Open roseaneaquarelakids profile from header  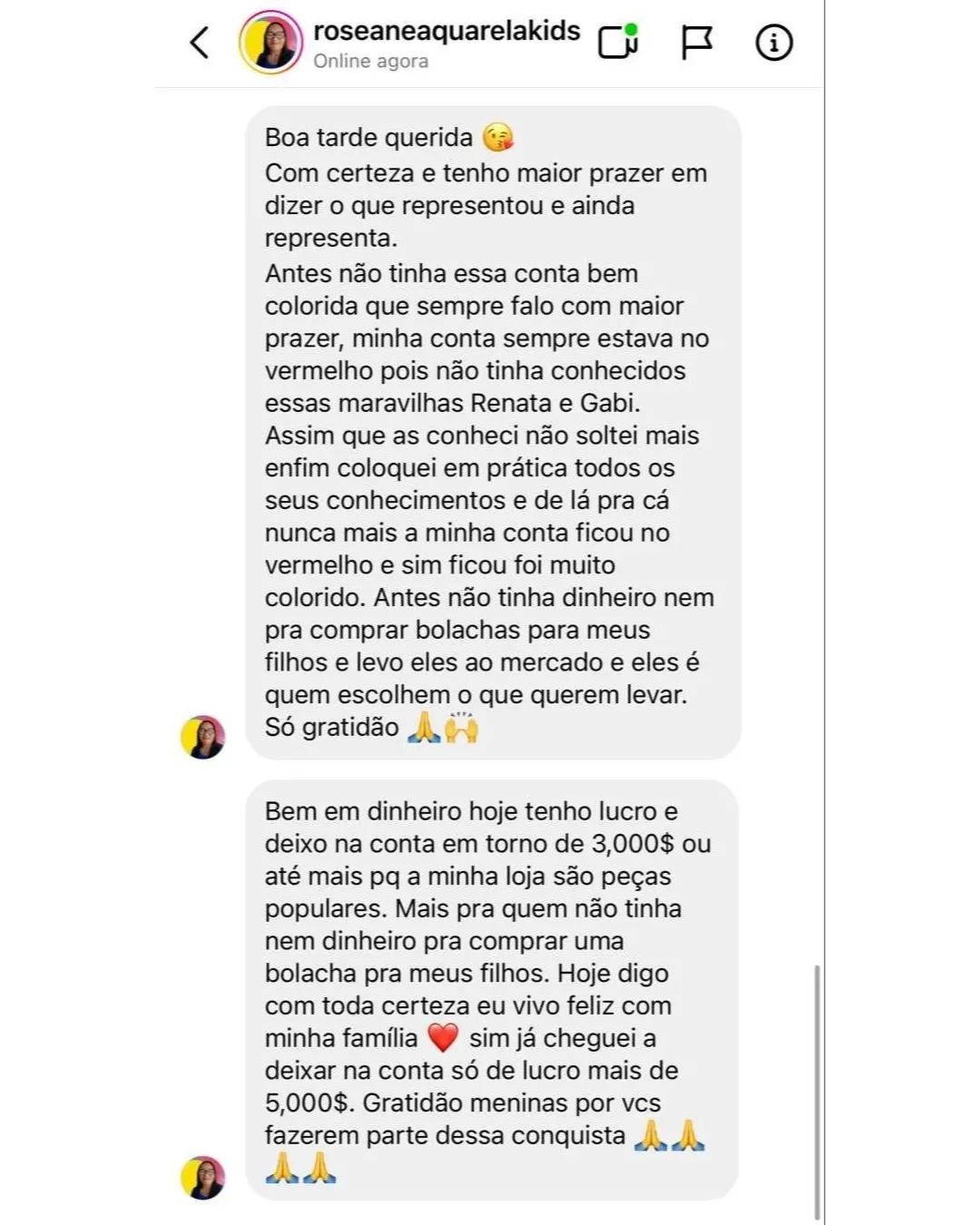click(446, 31)
